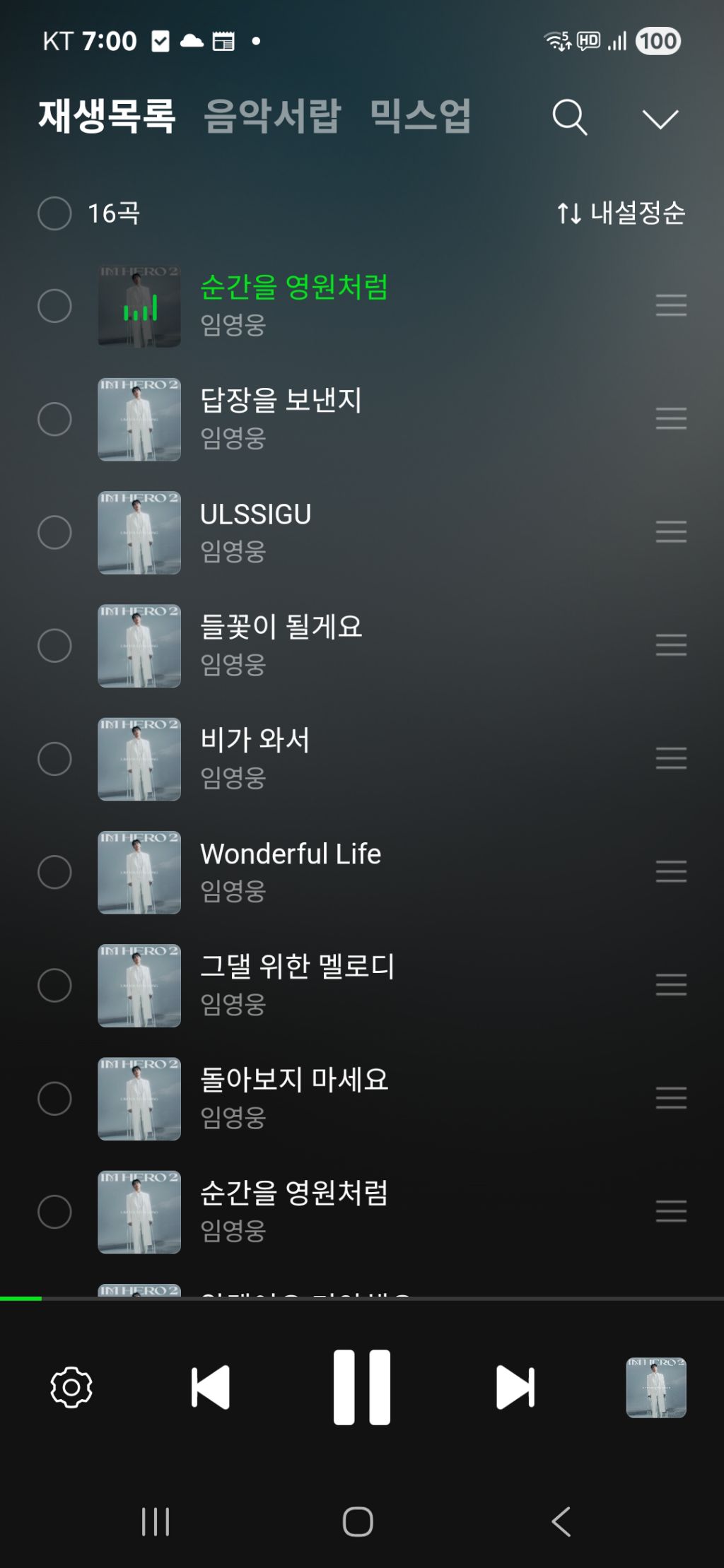Select all 16곡 checkbox
The height and width of the screenshot is (1568, 724).
[x=54, y=213]
